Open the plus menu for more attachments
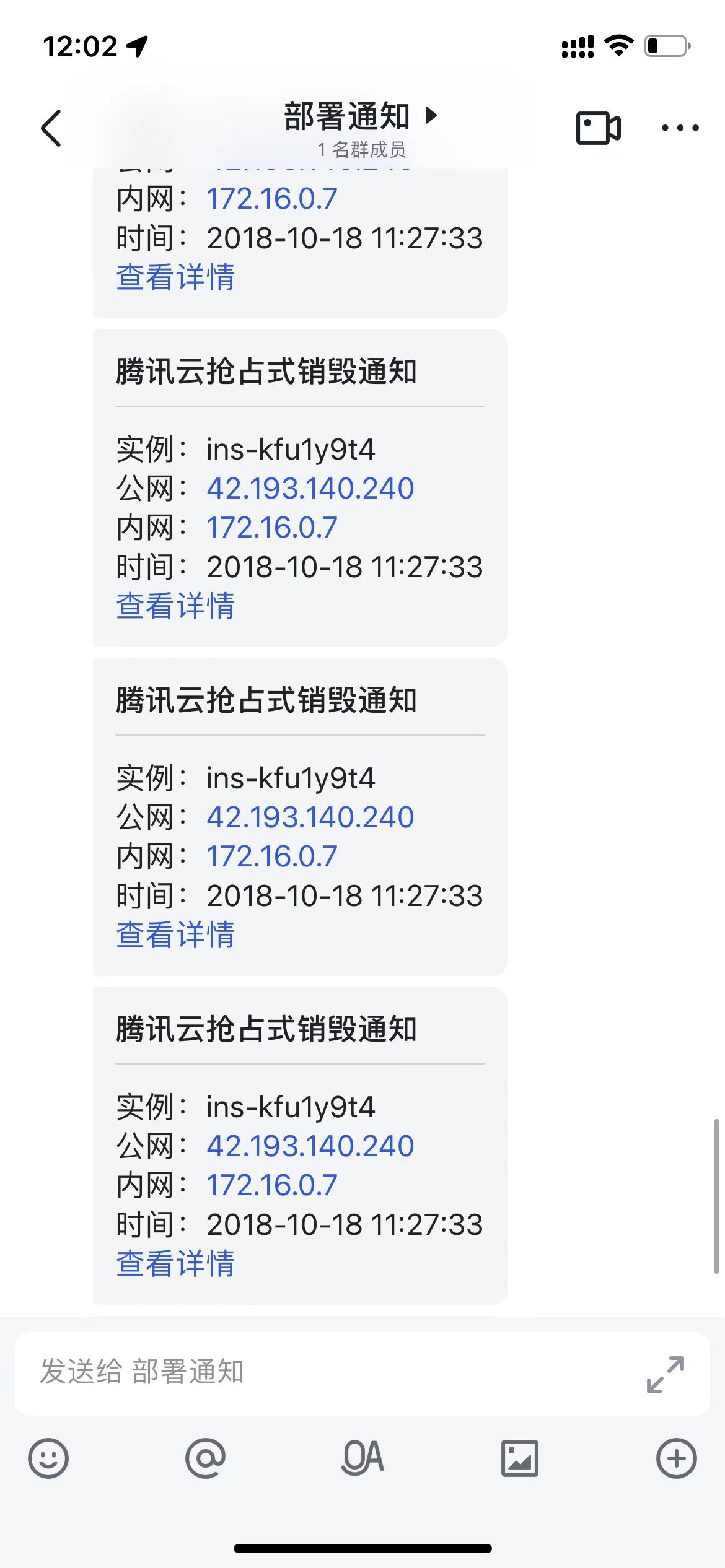The height and width of the screenshot is (1568, 725). pyautogui.click(x=677, y=1458)
